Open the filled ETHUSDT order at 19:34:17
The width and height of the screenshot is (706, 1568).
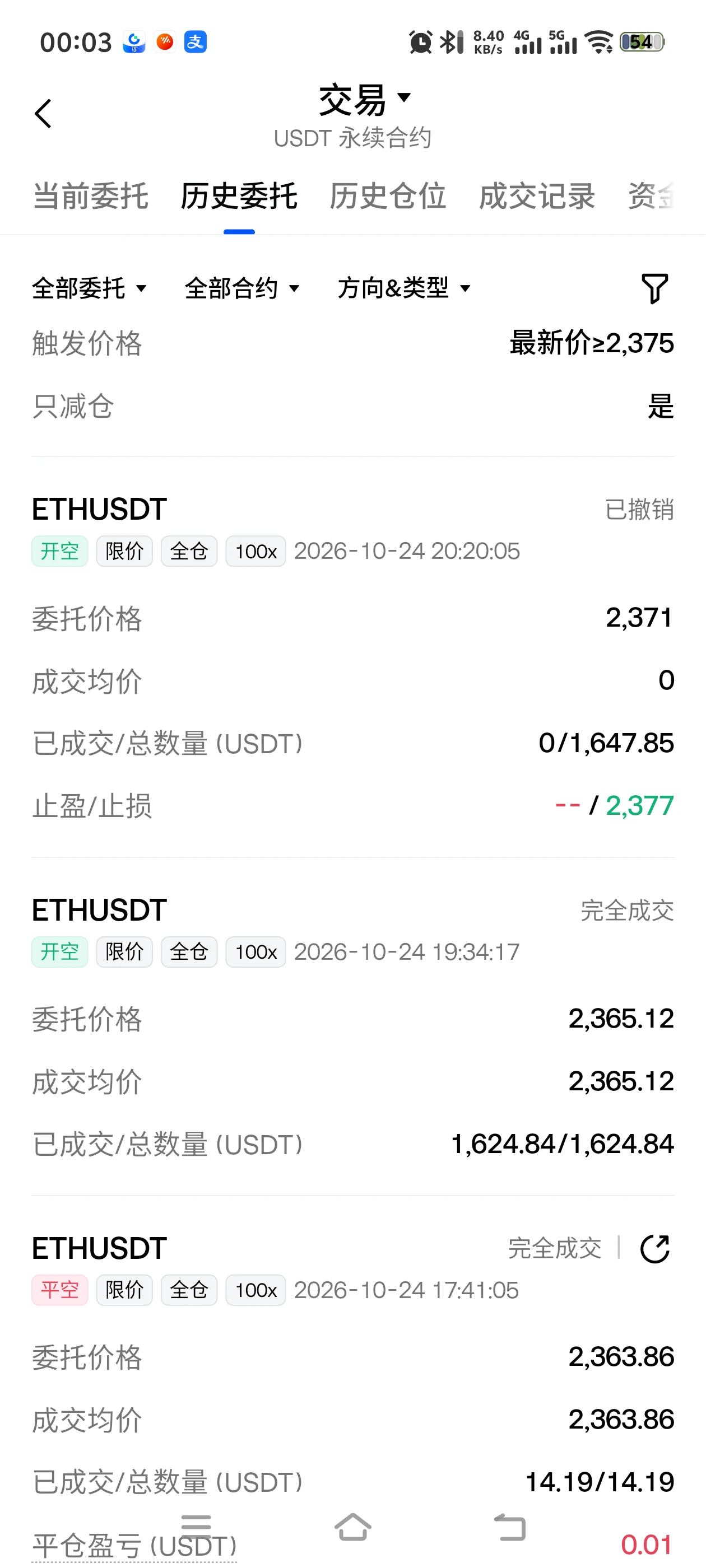tap(352, 1026)
